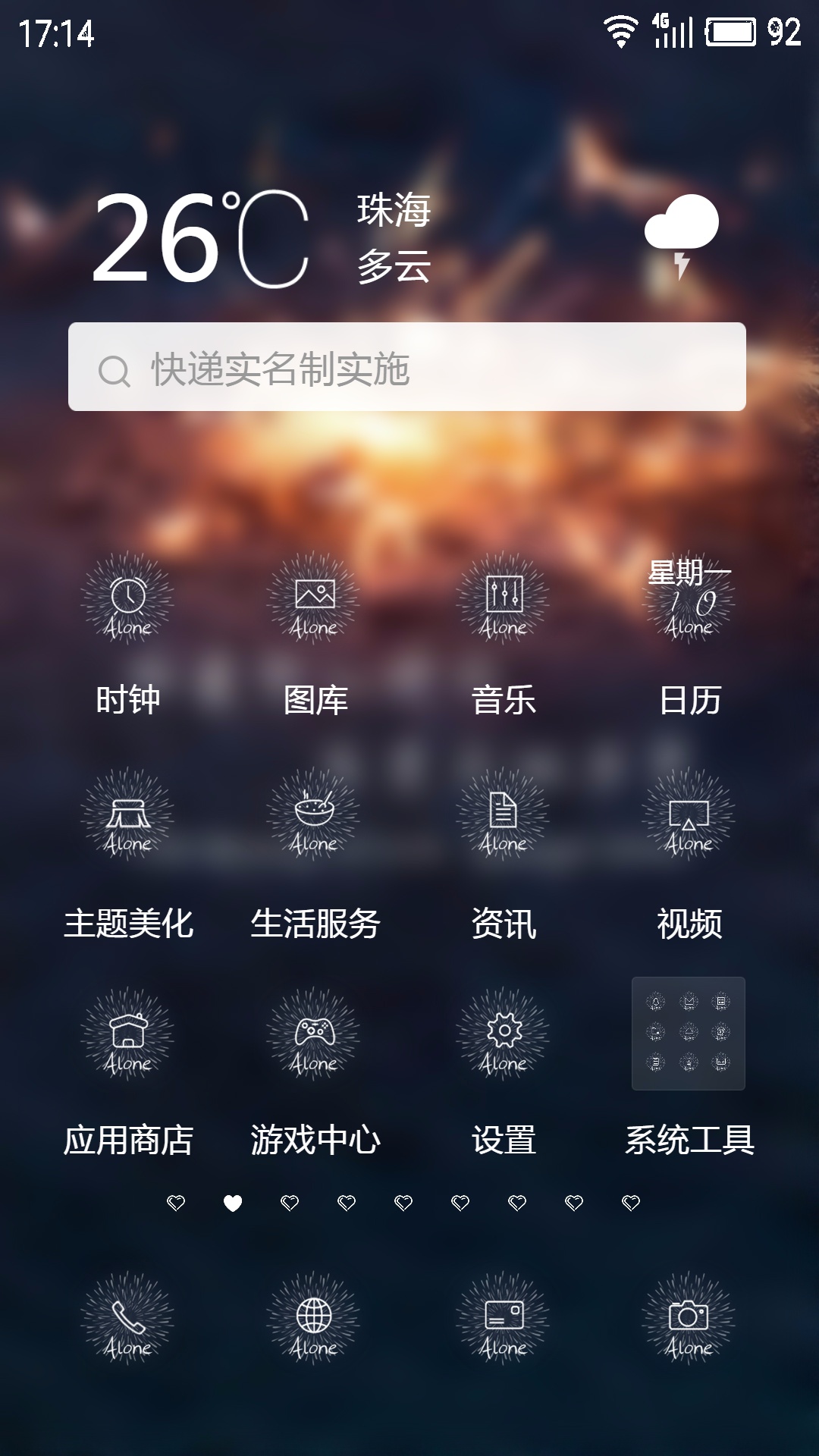
Task: Open the weather widget for 珠海
Action: pyautogui.click(x=394, y=237)
